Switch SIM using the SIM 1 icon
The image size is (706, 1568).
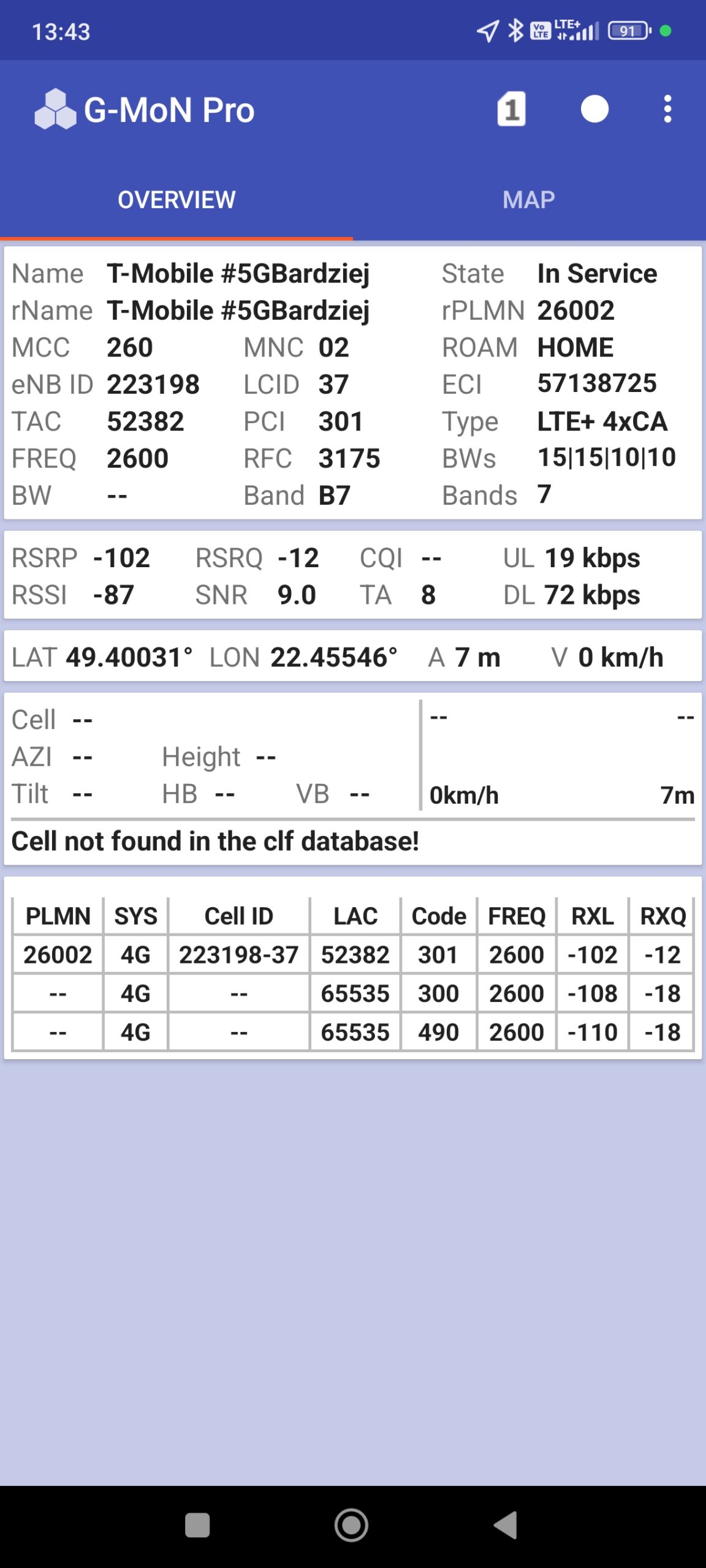(x=511, y=110)
